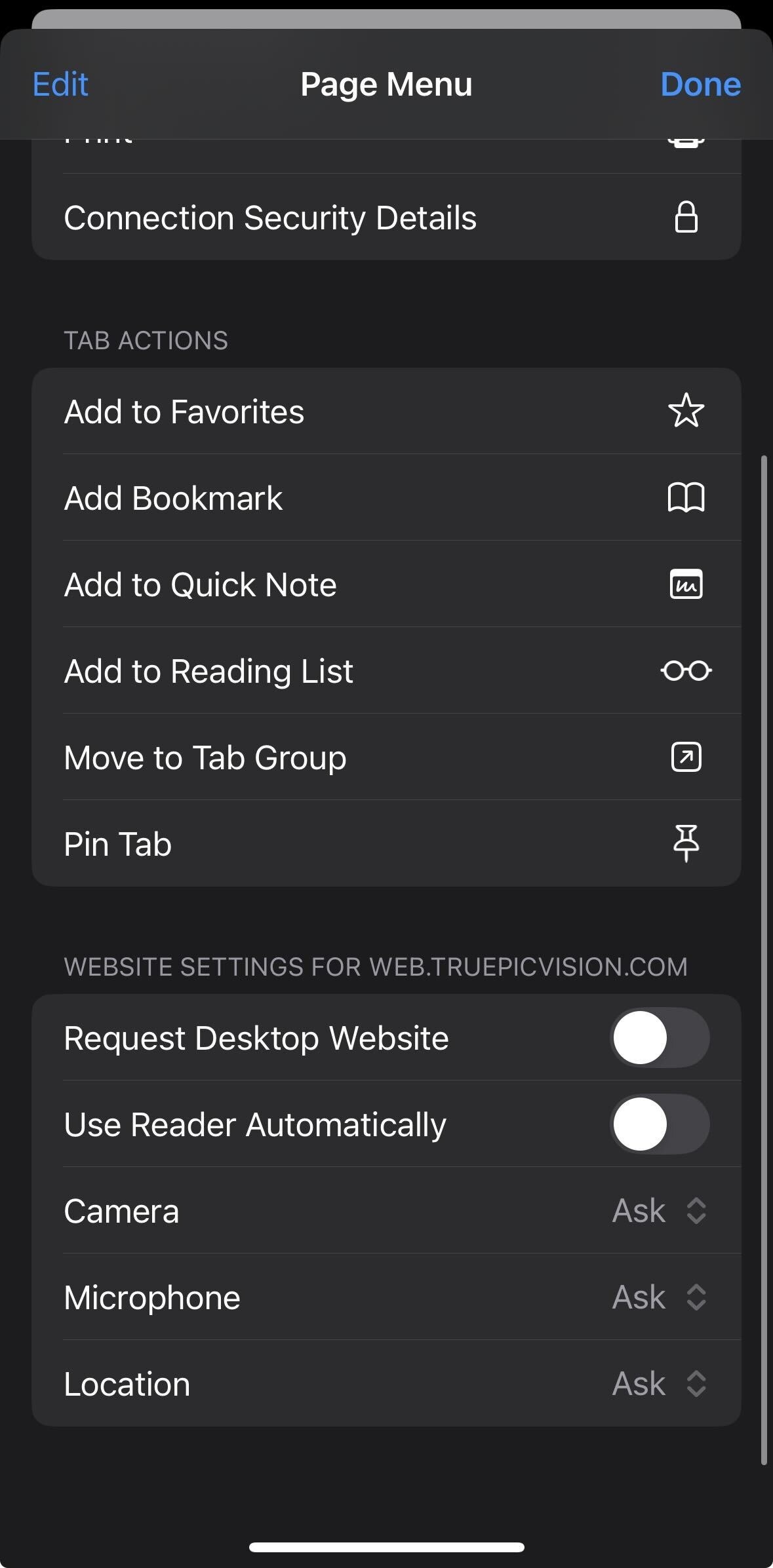Image resolution: width=773 pixels, height=1568 pixels.
Task: Enable Request Desktop Website switch
Action: 660,1038
